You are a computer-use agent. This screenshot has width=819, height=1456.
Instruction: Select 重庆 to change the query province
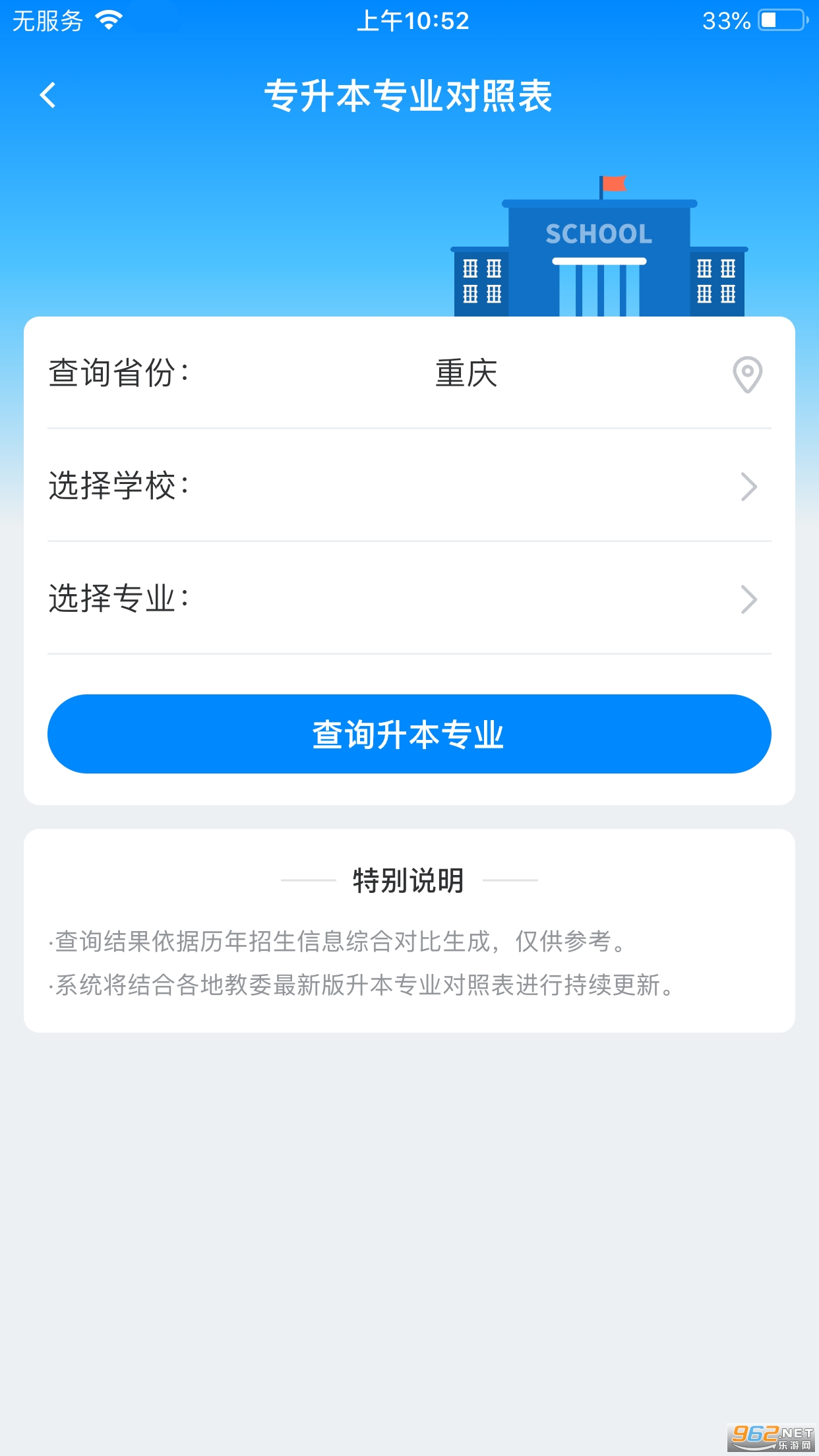[465, 375]
